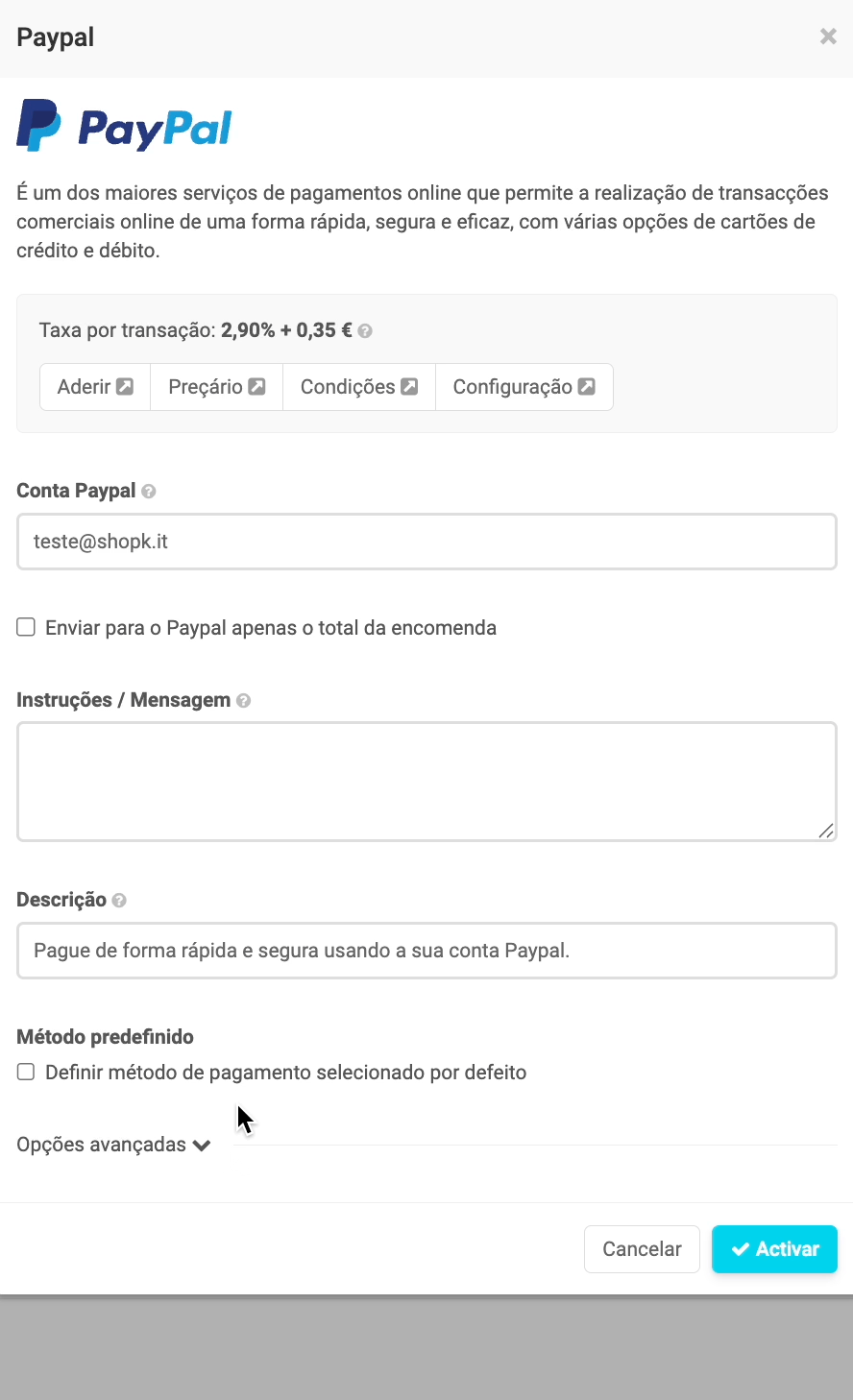Show help for Descrição
Screen dimensions: 853x1400
pyautogui.click(x=119, y=901)
